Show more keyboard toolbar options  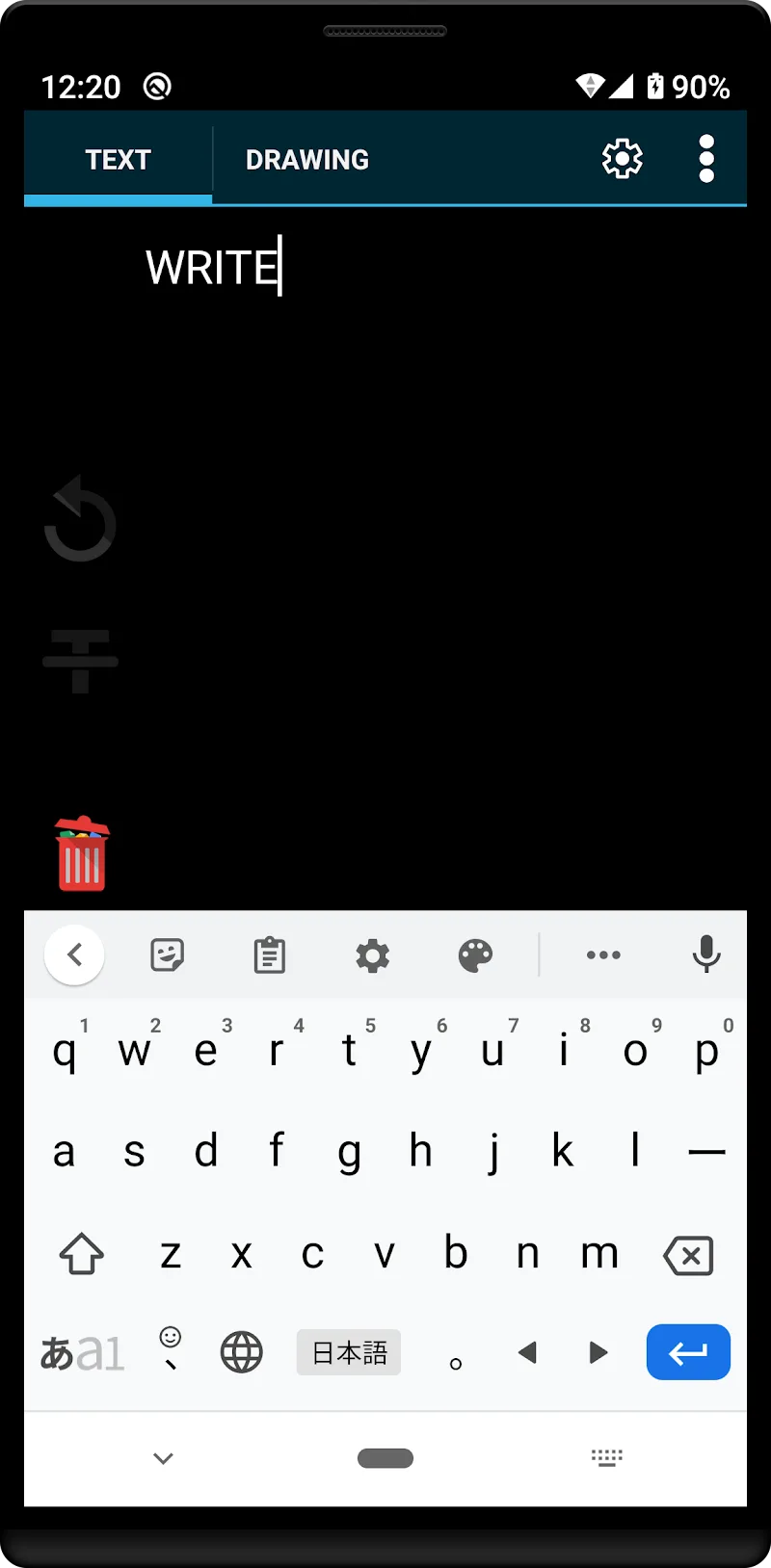pos(603,955)
